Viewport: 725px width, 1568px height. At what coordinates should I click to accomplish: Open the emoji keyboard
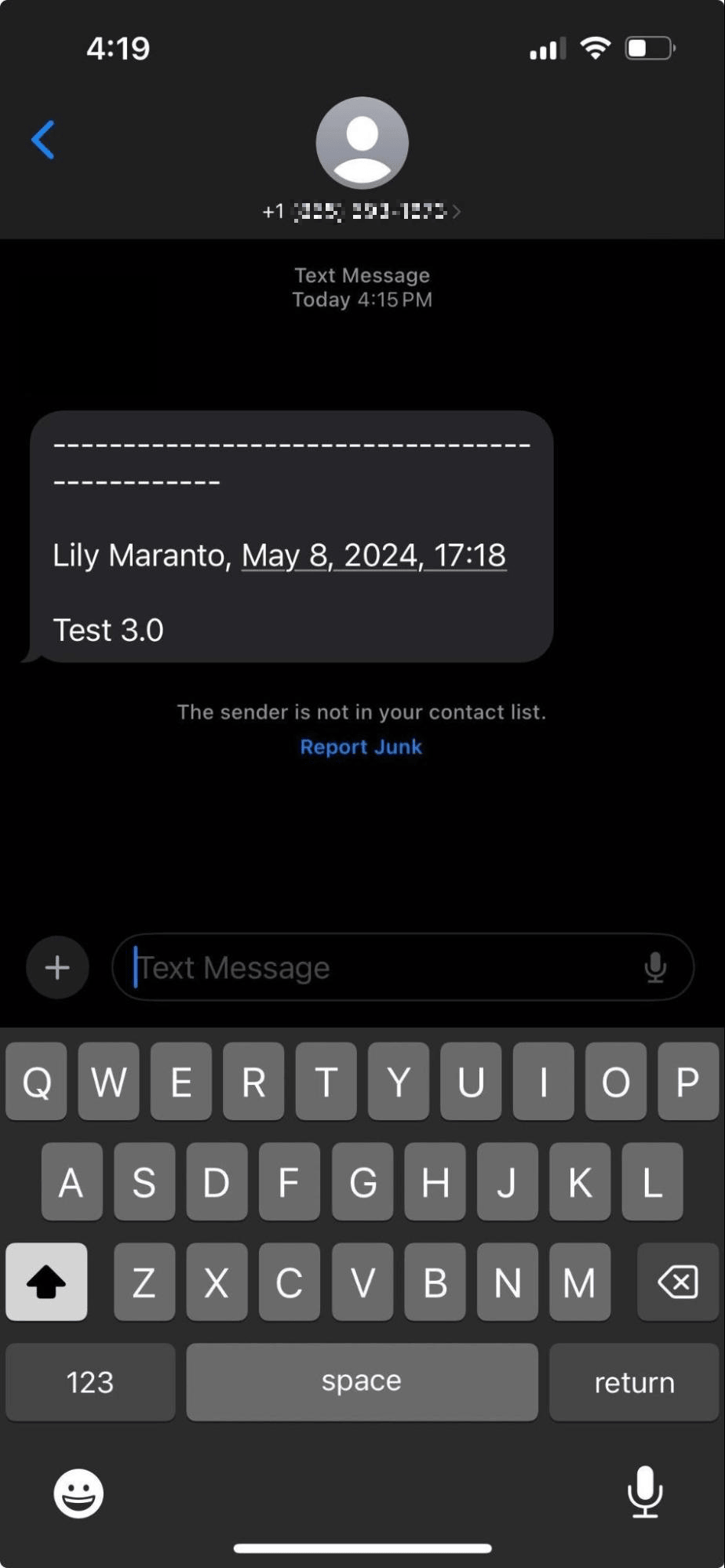78,1493
